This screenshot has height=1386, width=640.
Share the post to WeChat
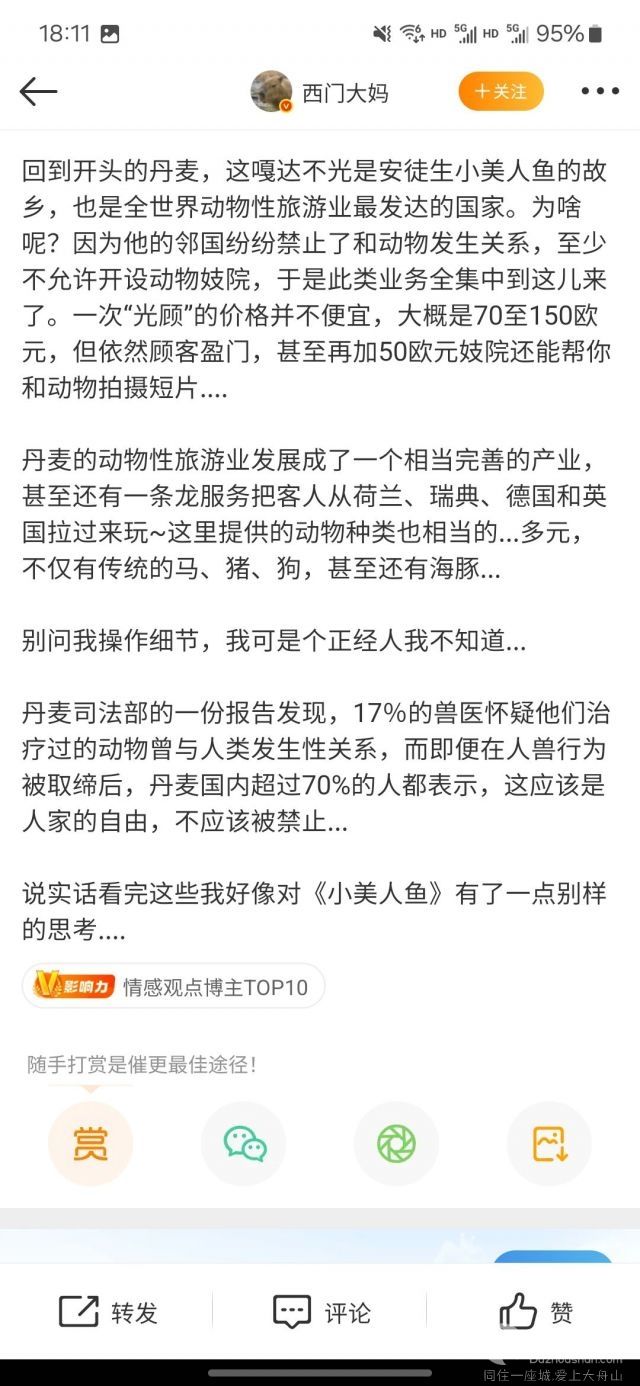[x=243, y=1143]
